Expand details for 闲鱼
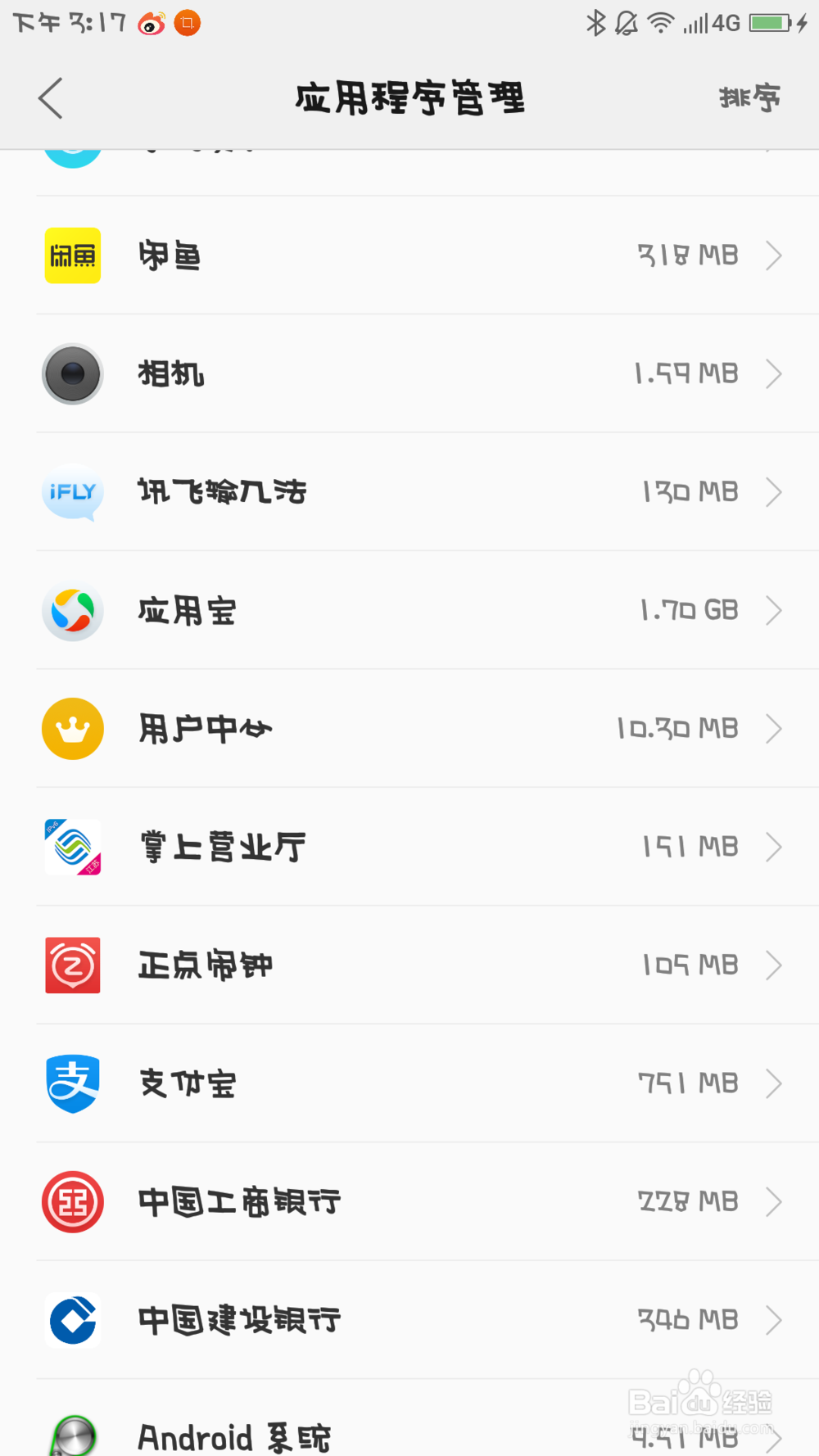Image resolution: width=819 pixels, height=1456 pixels. 774,255
